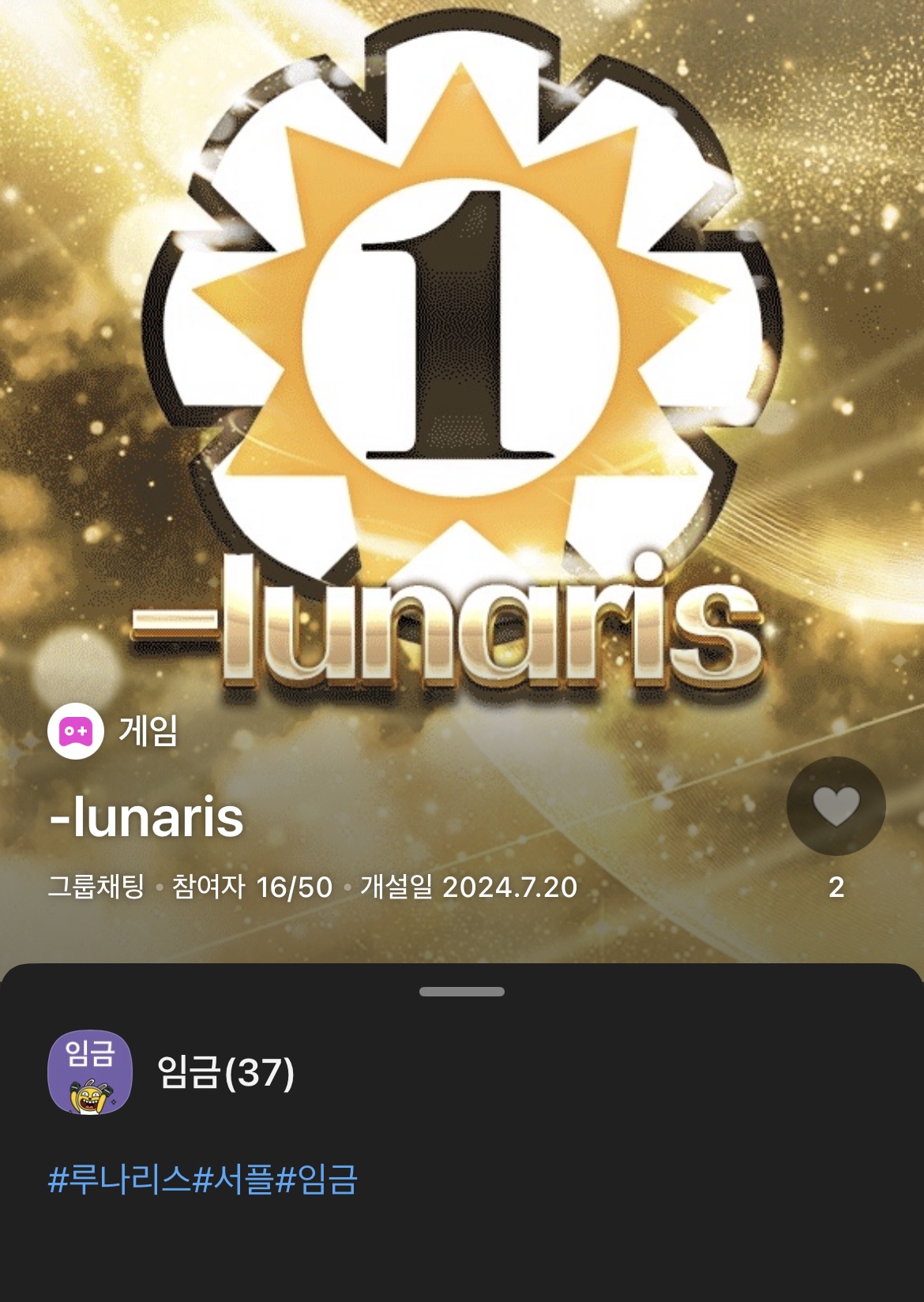
Task: Open the #임금 hashtag link
Action: tap(317, 1180)
